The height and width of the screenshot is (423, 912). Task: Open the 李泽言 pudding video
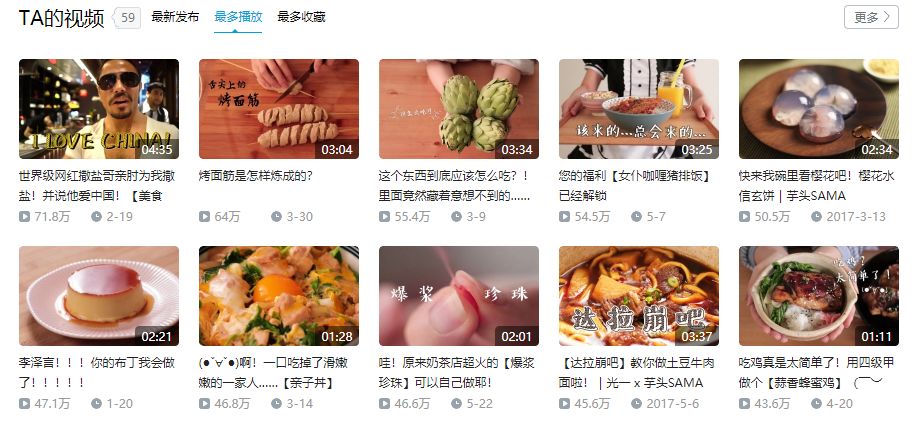[x=99, y=296]
